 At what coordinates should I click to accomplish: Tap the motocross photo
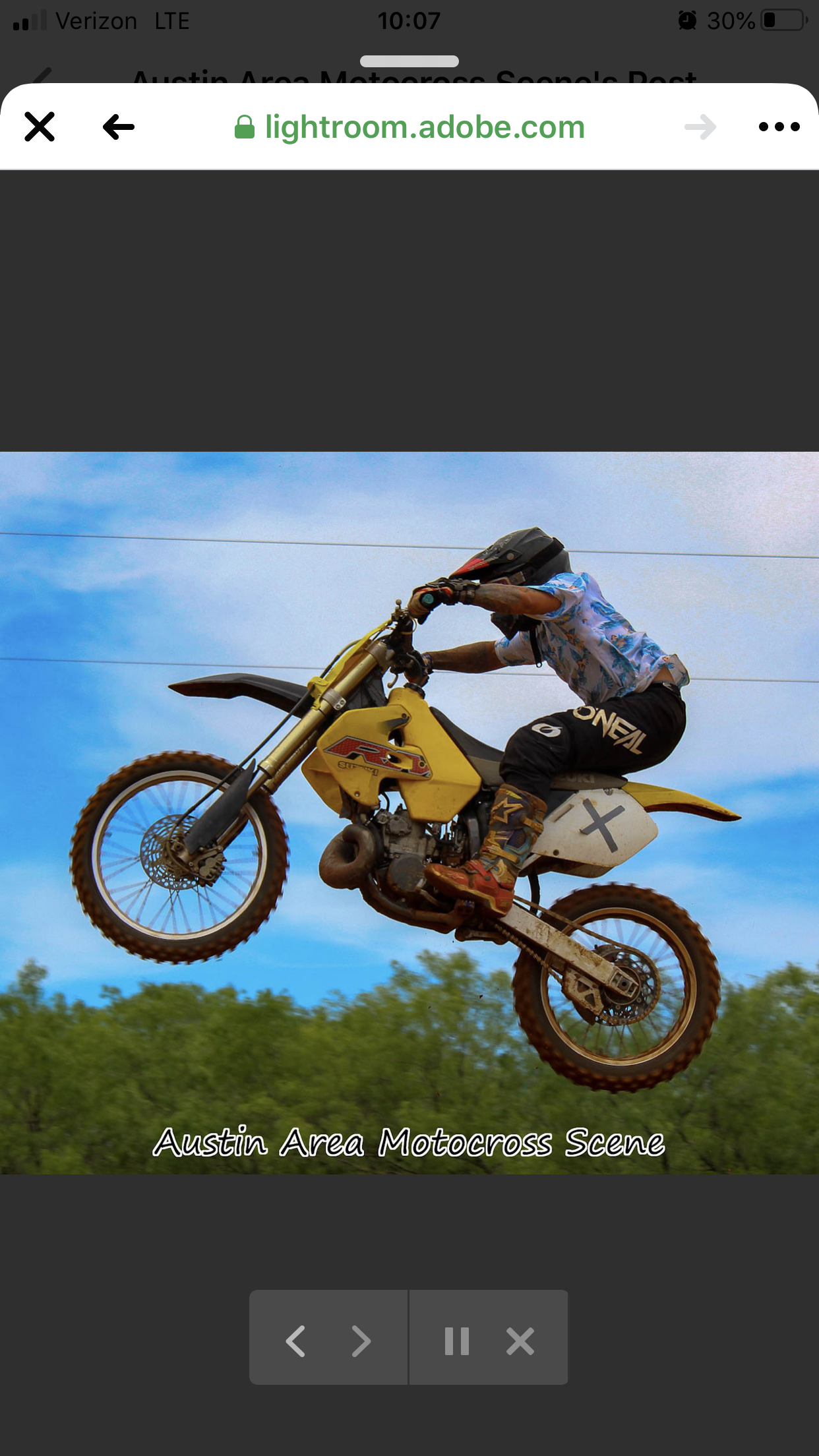tap(409, 812)
